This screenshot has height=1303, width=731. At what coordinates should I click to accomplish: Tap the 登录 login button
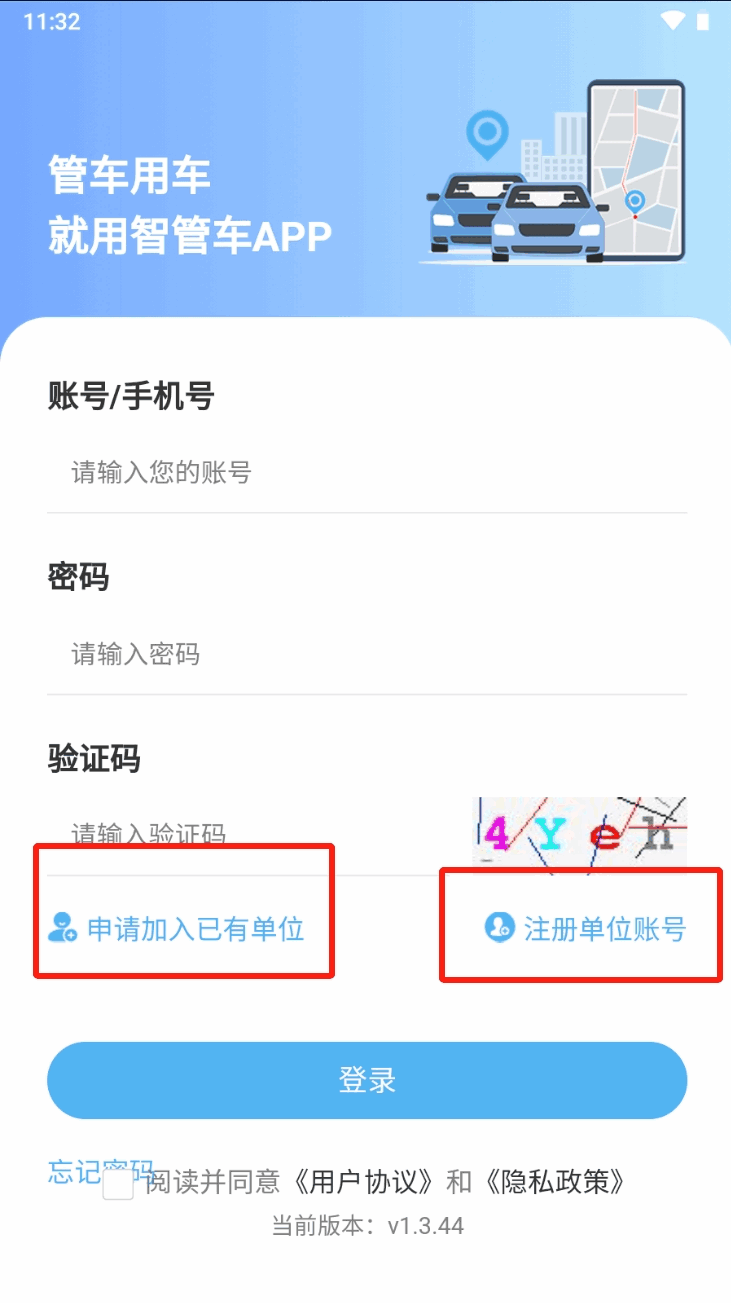(367, 1080)
